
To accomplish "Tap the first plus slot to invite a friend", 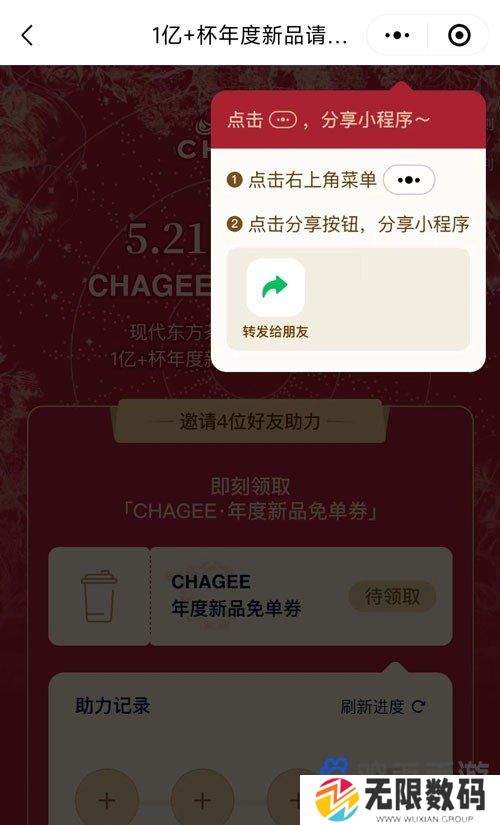I will tap(107, 800).
